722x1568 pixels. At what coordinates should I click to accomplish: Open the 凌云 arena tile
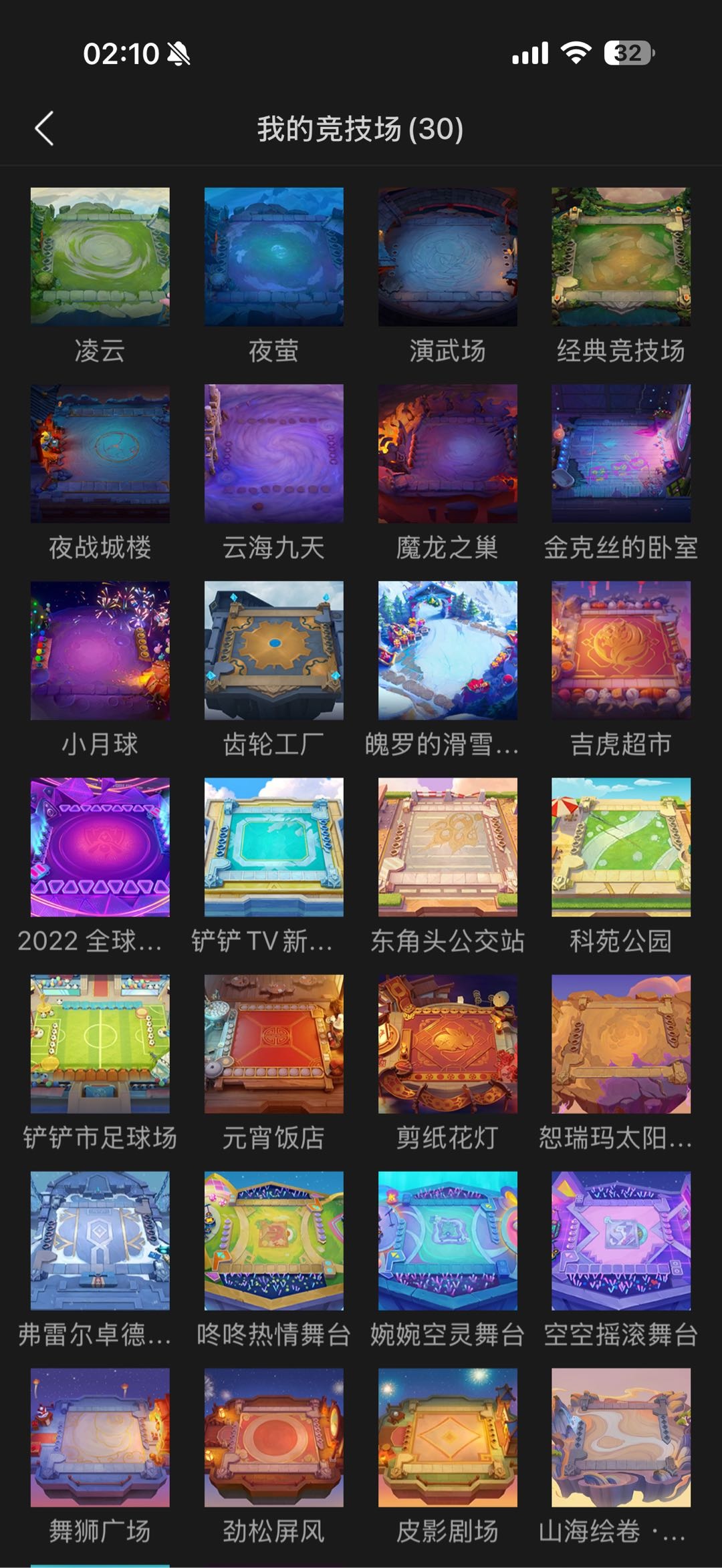click(x=100, y=257)
